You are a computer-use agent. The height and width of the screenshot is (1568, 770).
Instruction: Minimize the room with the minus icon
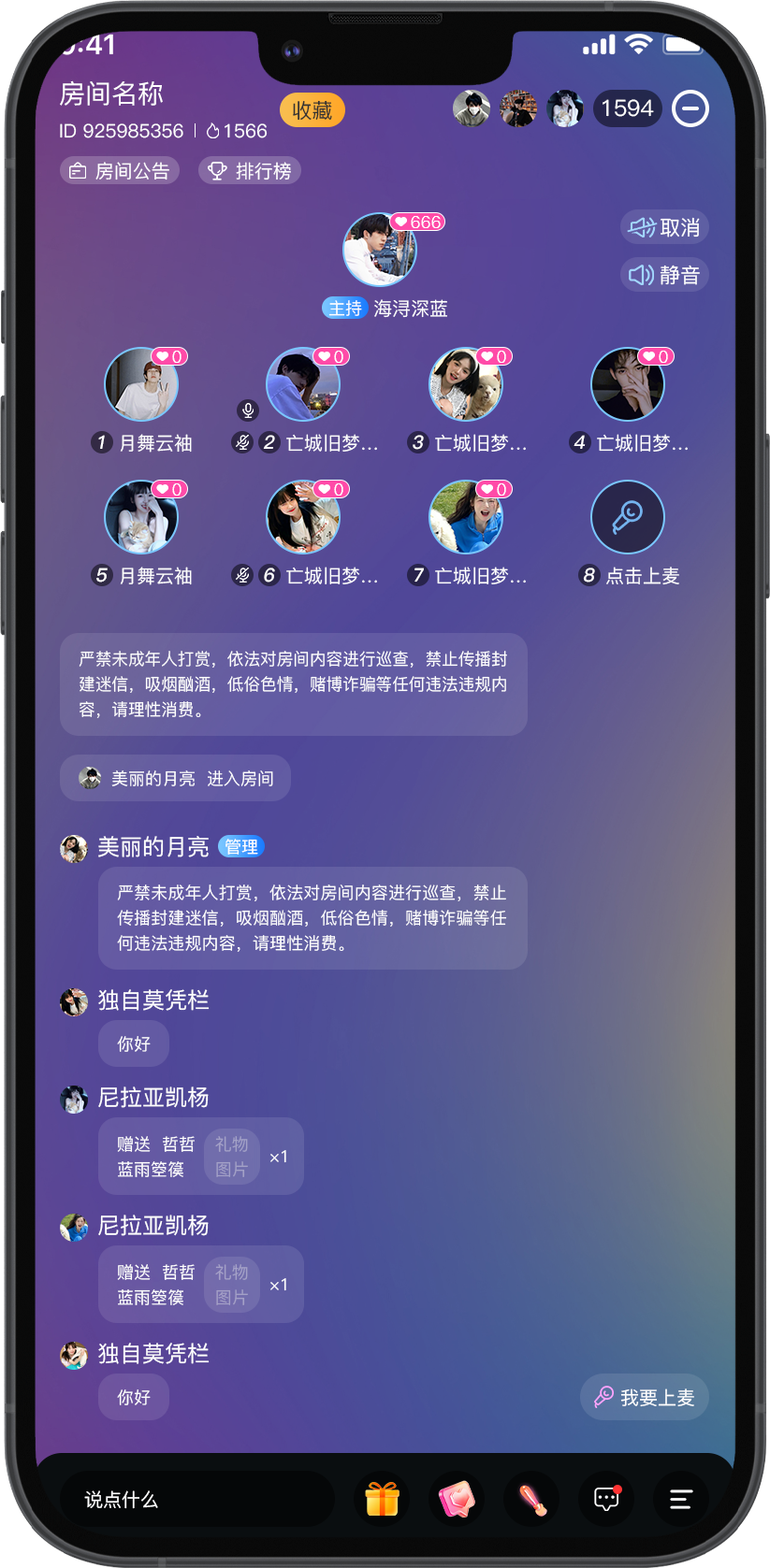tap(690, 108)
